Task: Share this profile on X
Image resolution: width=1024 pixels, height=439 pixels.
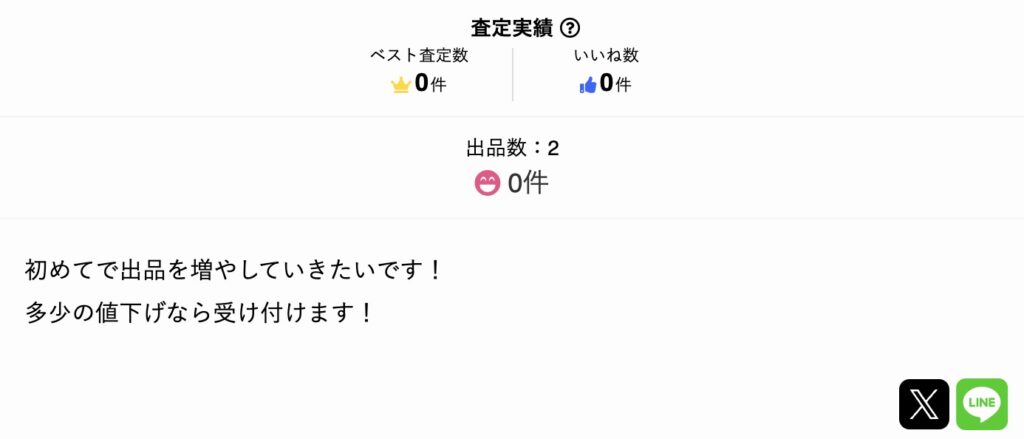Action: tap(924, 404)
